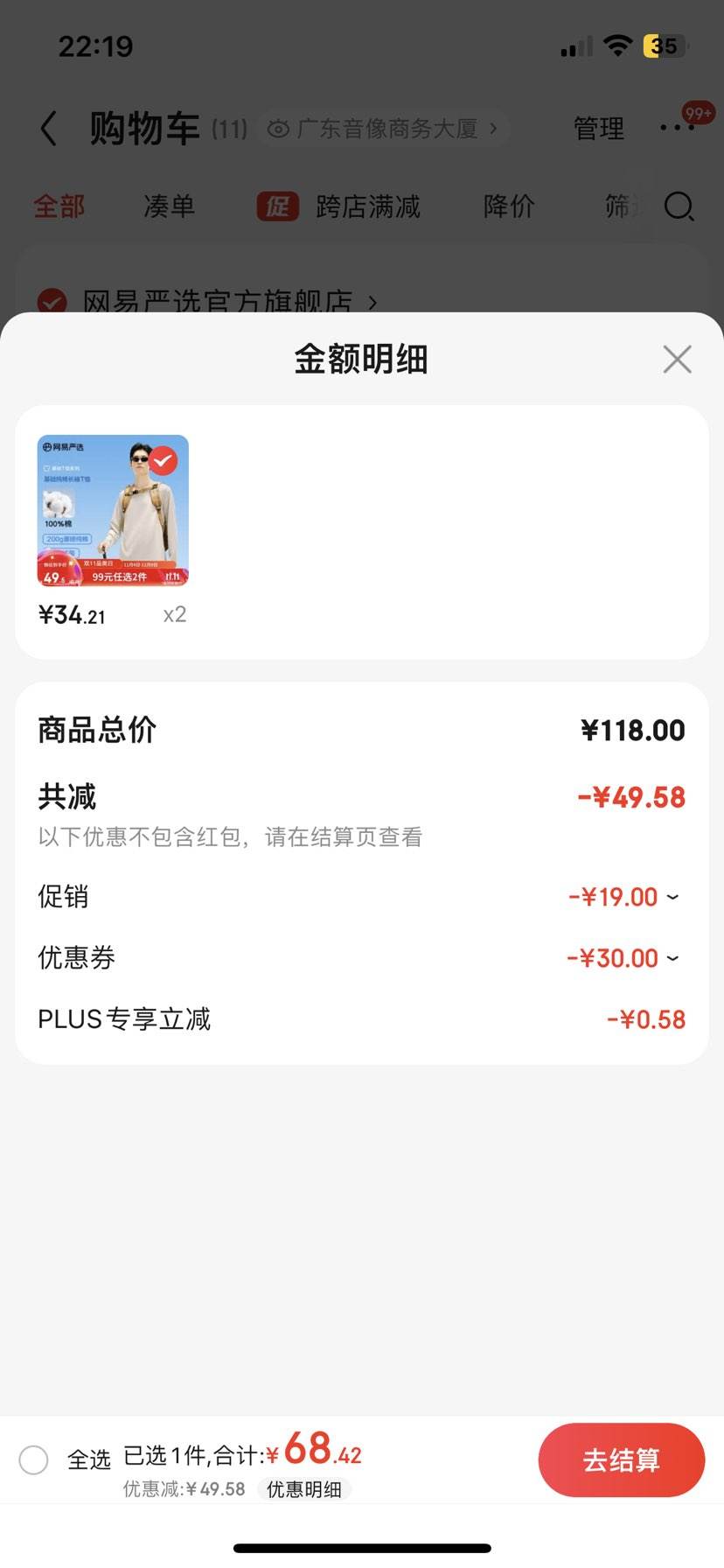The height and width of the screenshot is (1568, 724).
Task: Switch to the 凑单 tab
Action: click(x=168, y=206)
